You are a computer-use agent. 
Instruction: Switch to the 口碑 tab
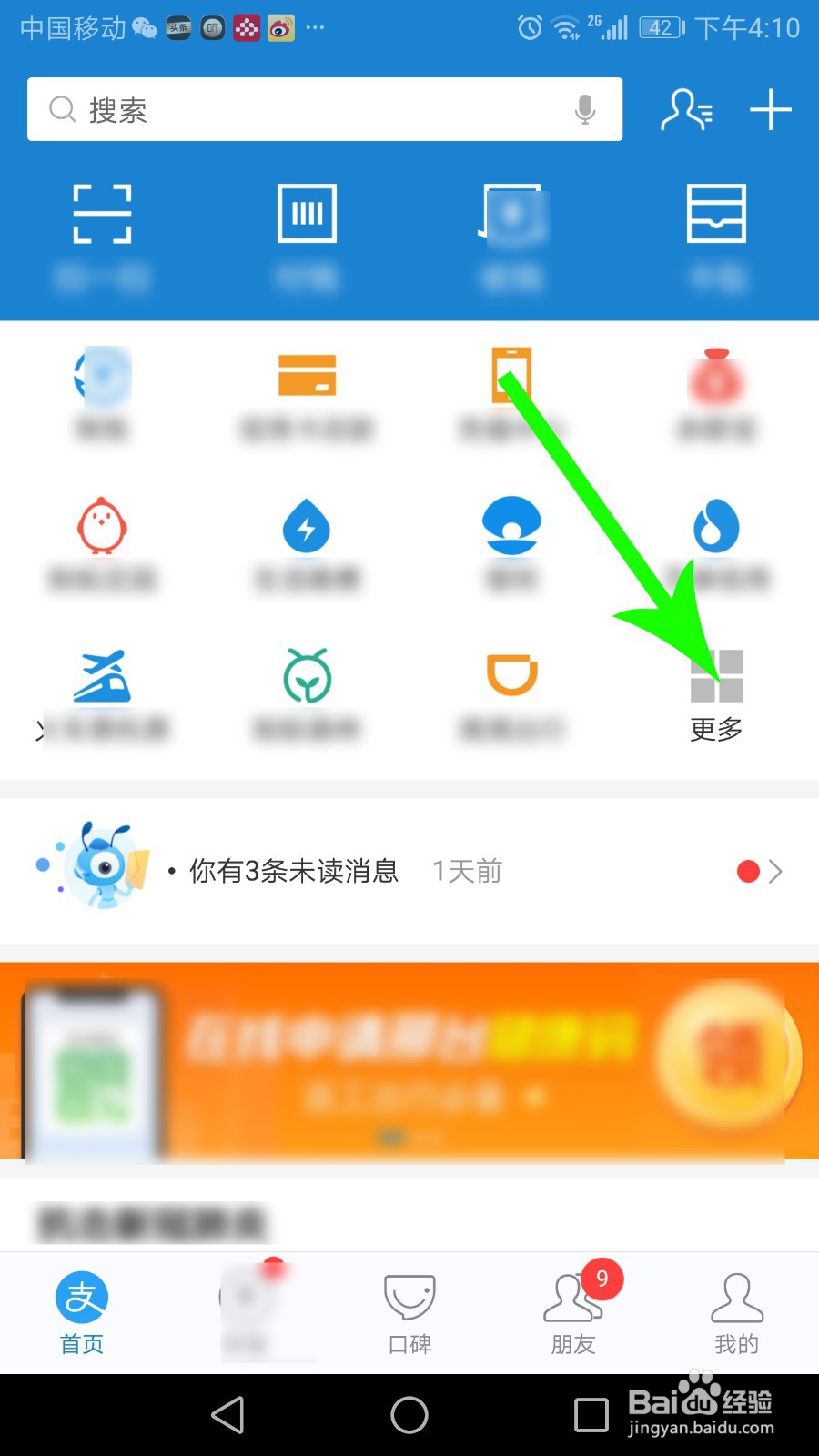click(x=409, y=1310)
